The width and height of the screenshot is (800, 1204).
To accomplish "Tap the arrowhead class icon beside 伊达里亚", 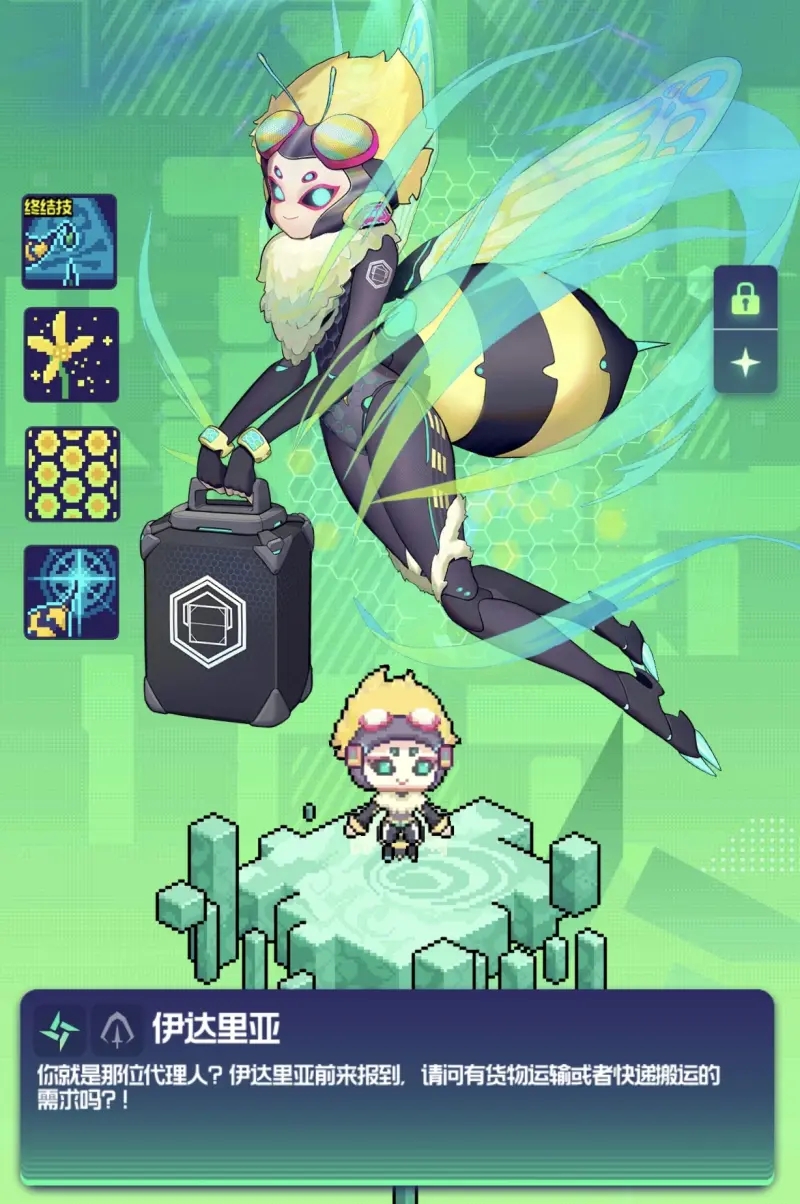I will [119, 1030].
